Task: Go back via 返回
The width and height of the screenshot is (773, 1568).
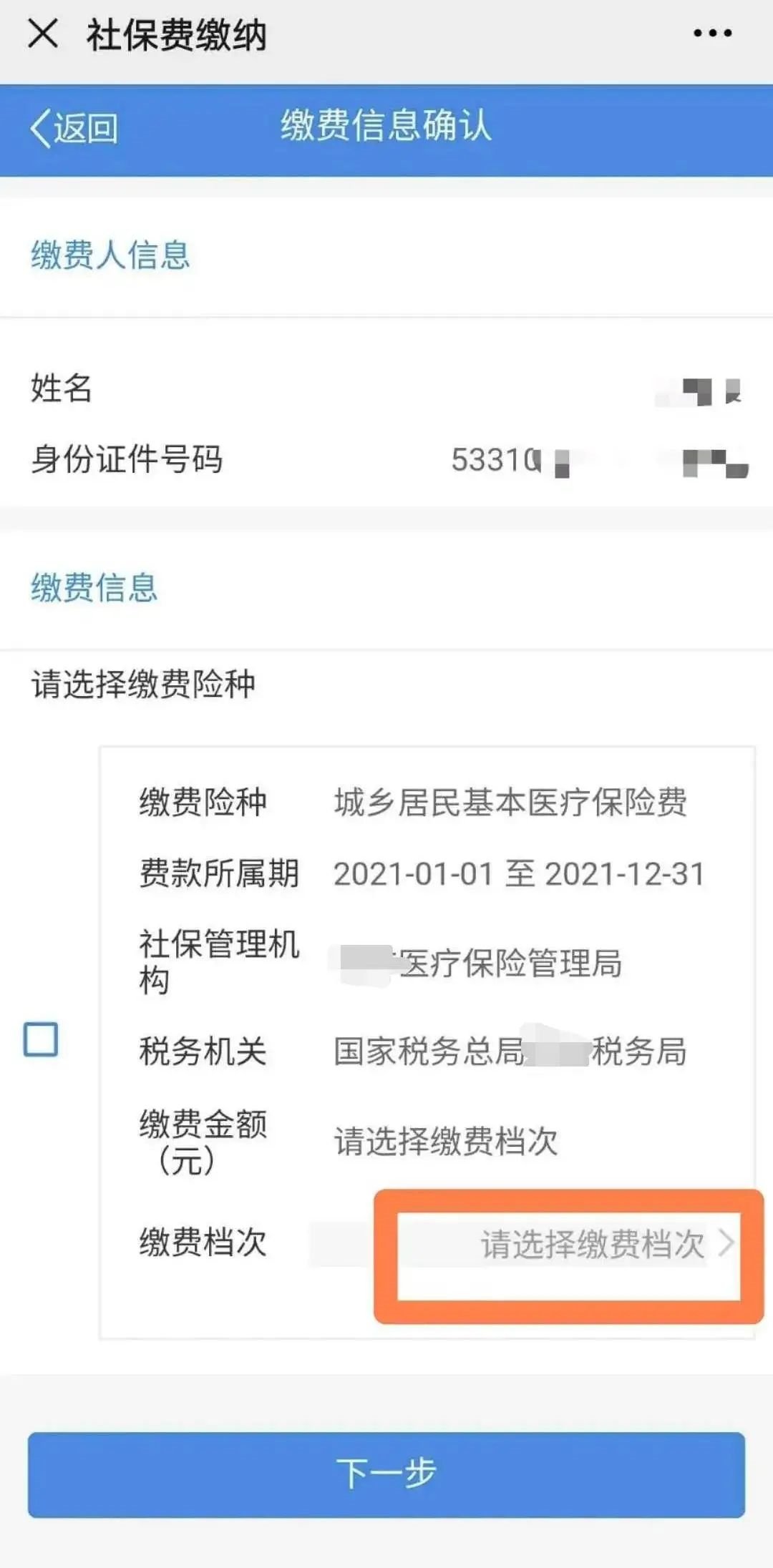Action: point(74,129)
